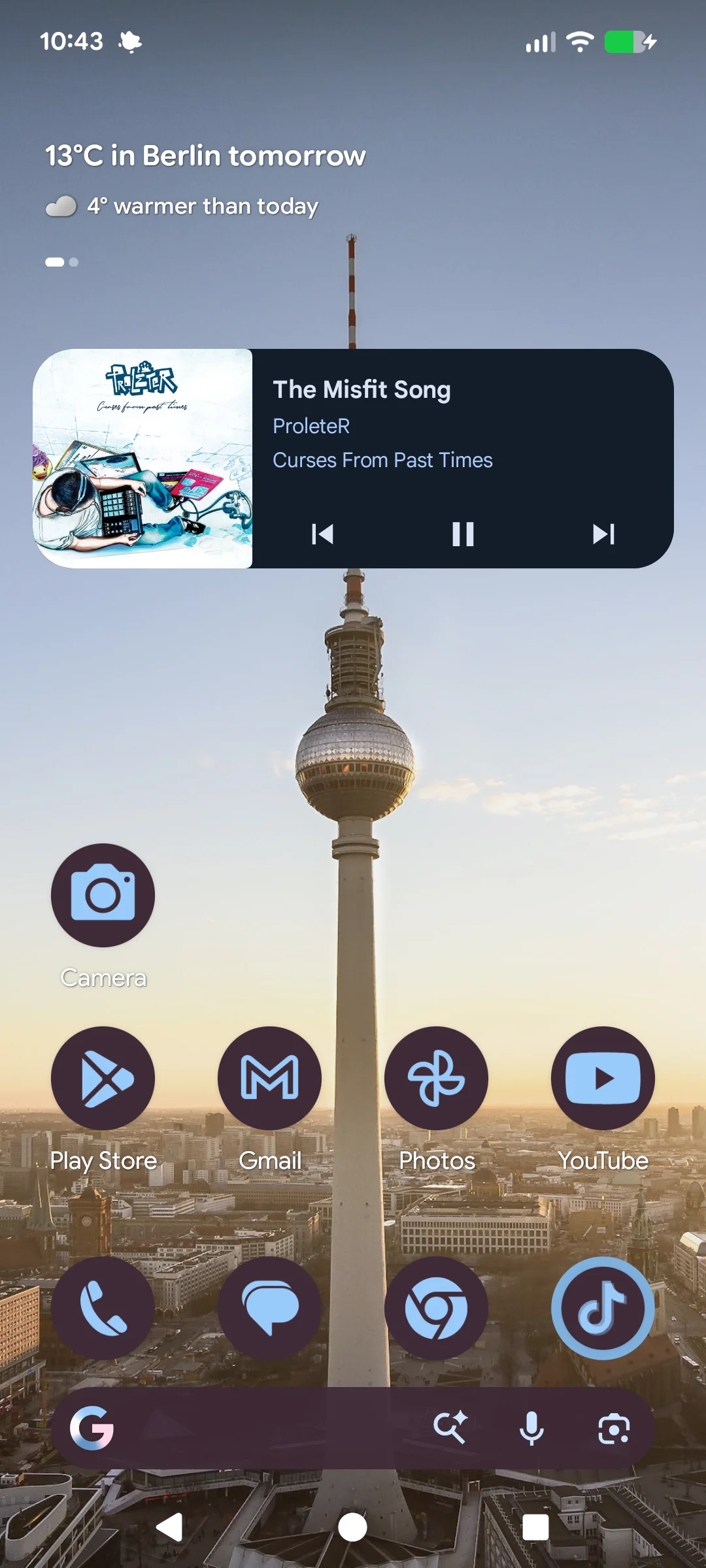This screenshot has height=1568, width=706.
Task: Pause The Misfit Song playback
Action: [x=462, y=534]
